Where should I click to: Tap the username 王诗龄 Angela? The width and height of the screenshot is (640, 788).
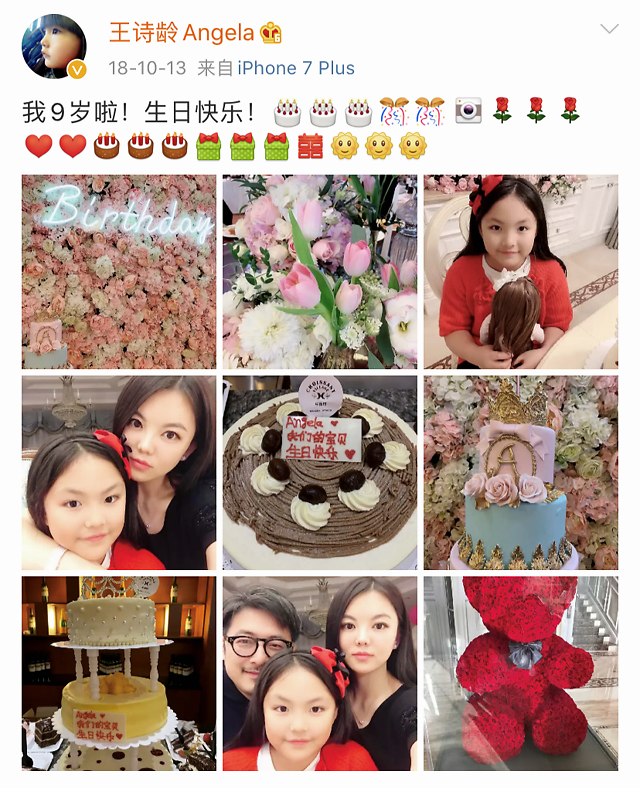(x=181, y=33)
